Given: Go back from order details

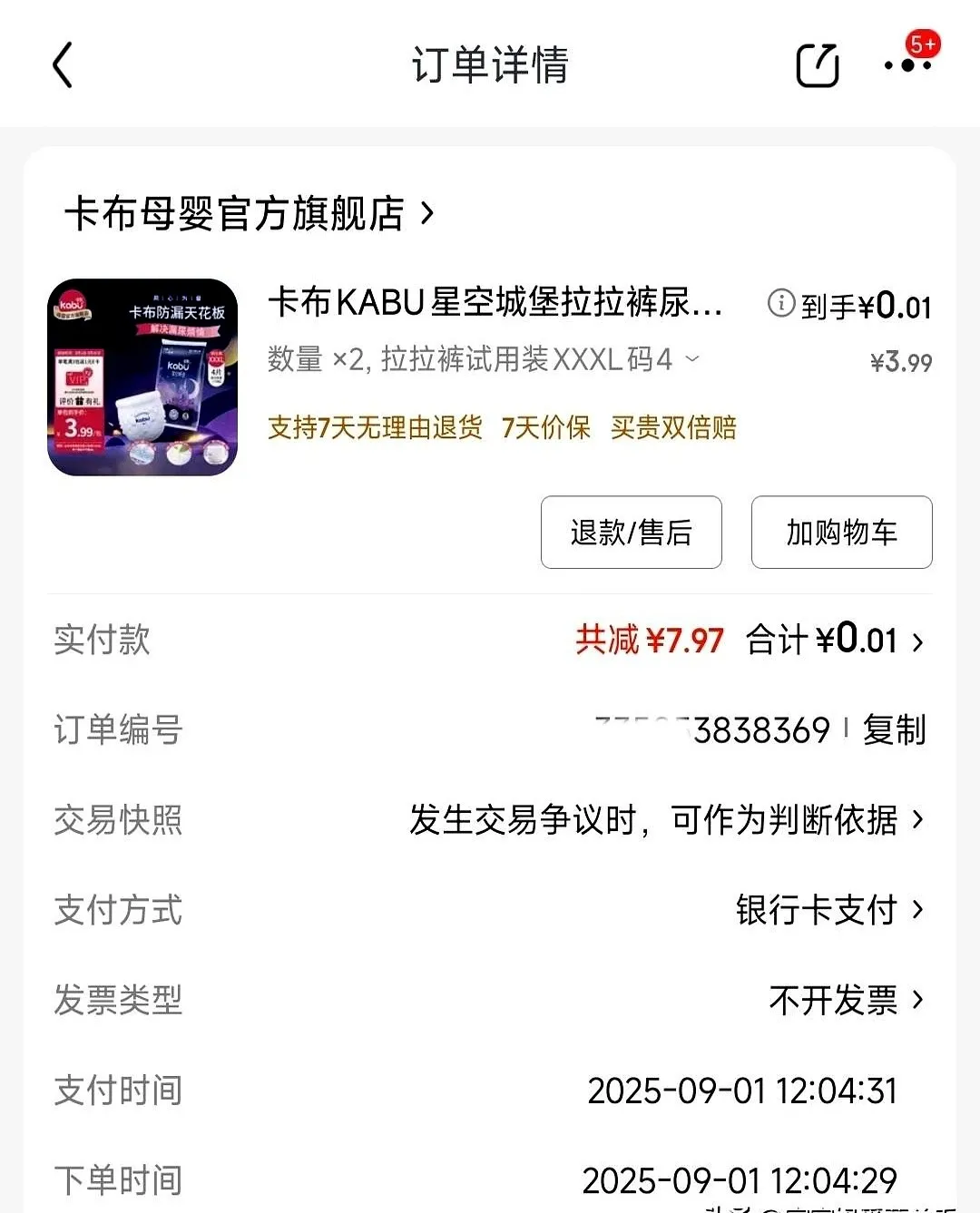Looking at the screenshot, I should (62, 65).
